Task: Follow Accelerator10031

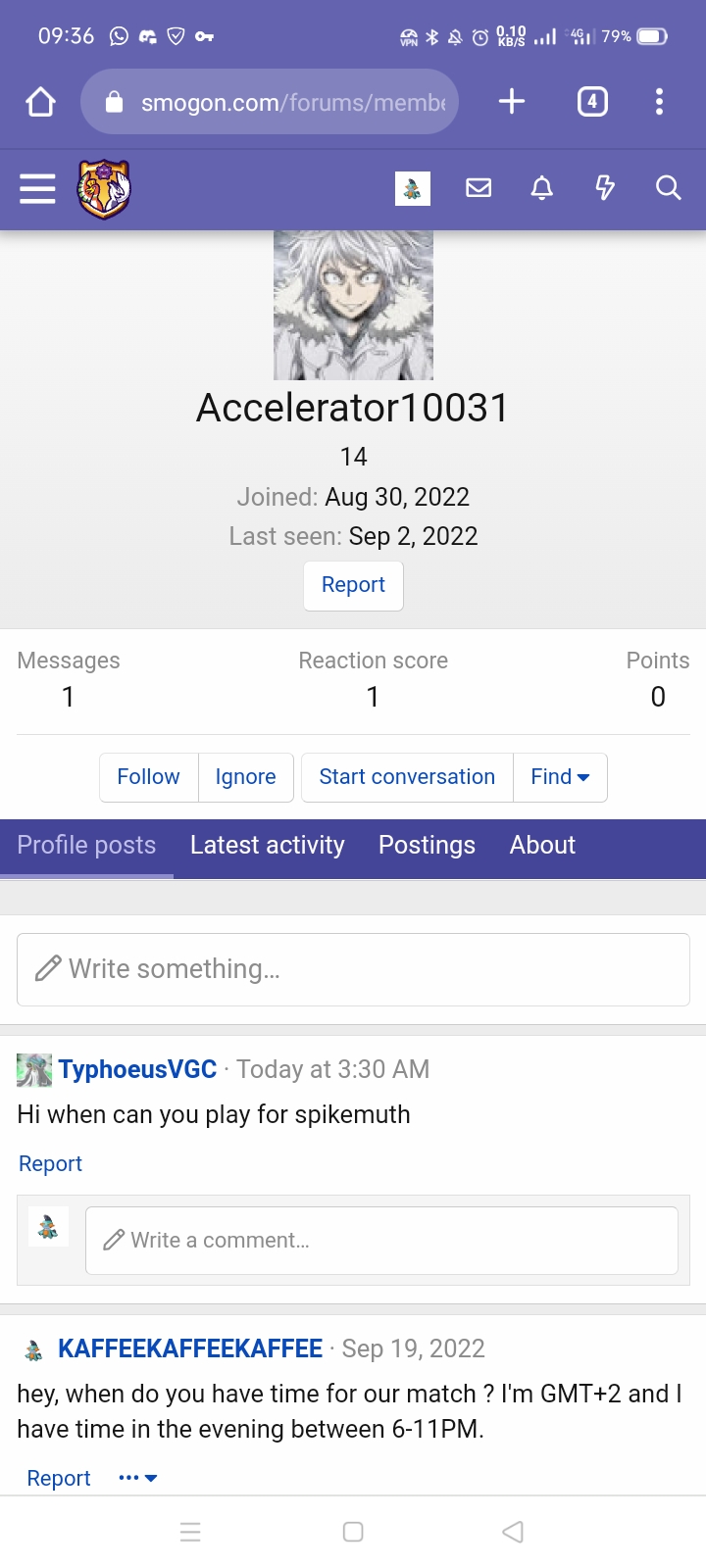Action: [x=149, y=777]
